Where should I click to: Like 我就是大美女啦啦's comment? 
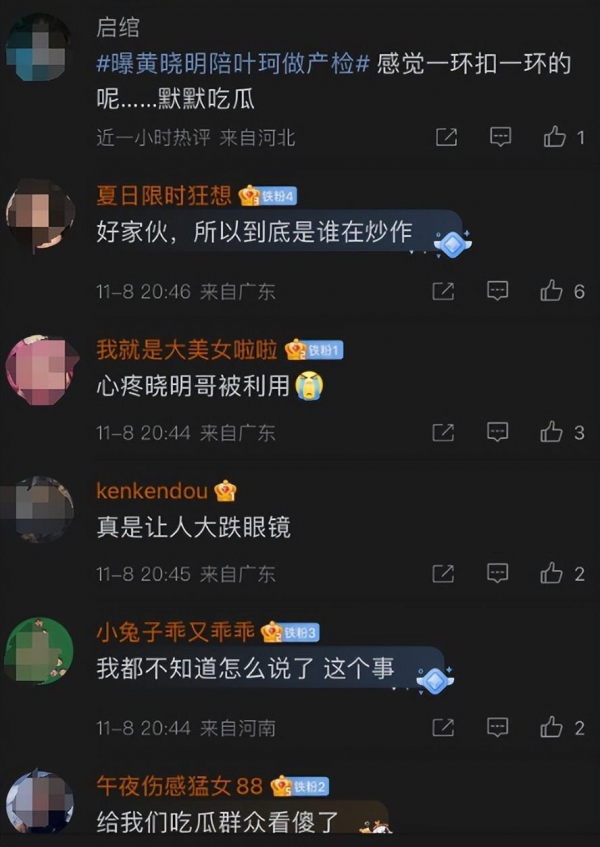point(552,432)
